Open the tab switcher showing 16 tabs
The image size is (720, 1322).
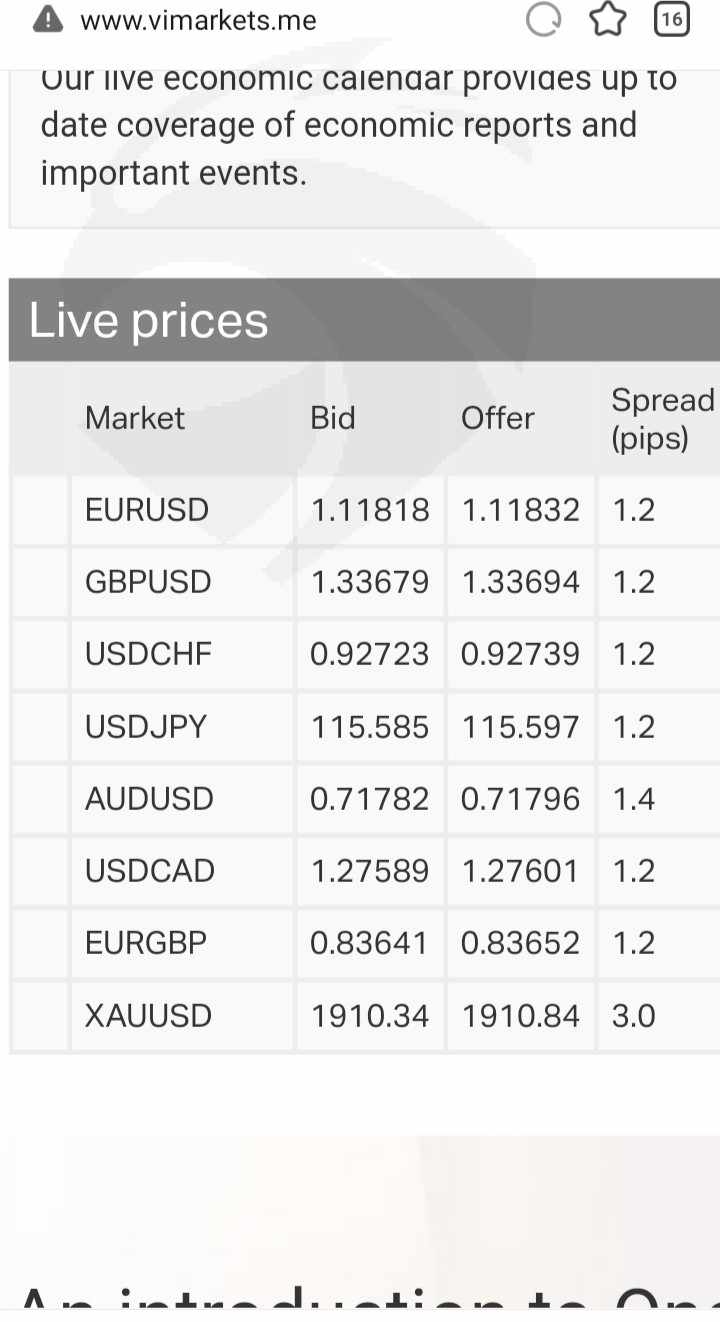672,19
